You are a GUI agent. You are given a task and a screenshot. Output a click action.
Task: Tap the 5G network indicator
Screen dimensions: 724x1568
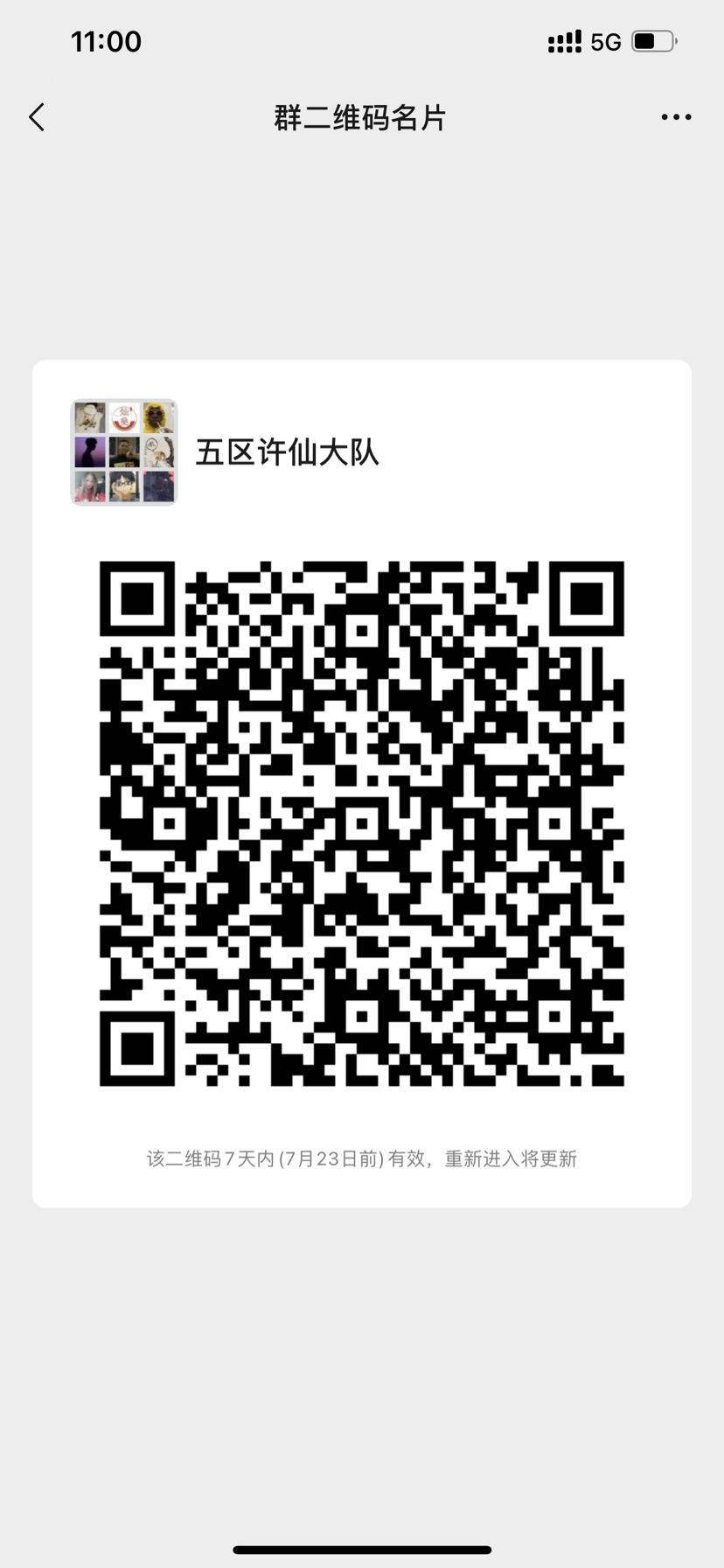(603, 41)
